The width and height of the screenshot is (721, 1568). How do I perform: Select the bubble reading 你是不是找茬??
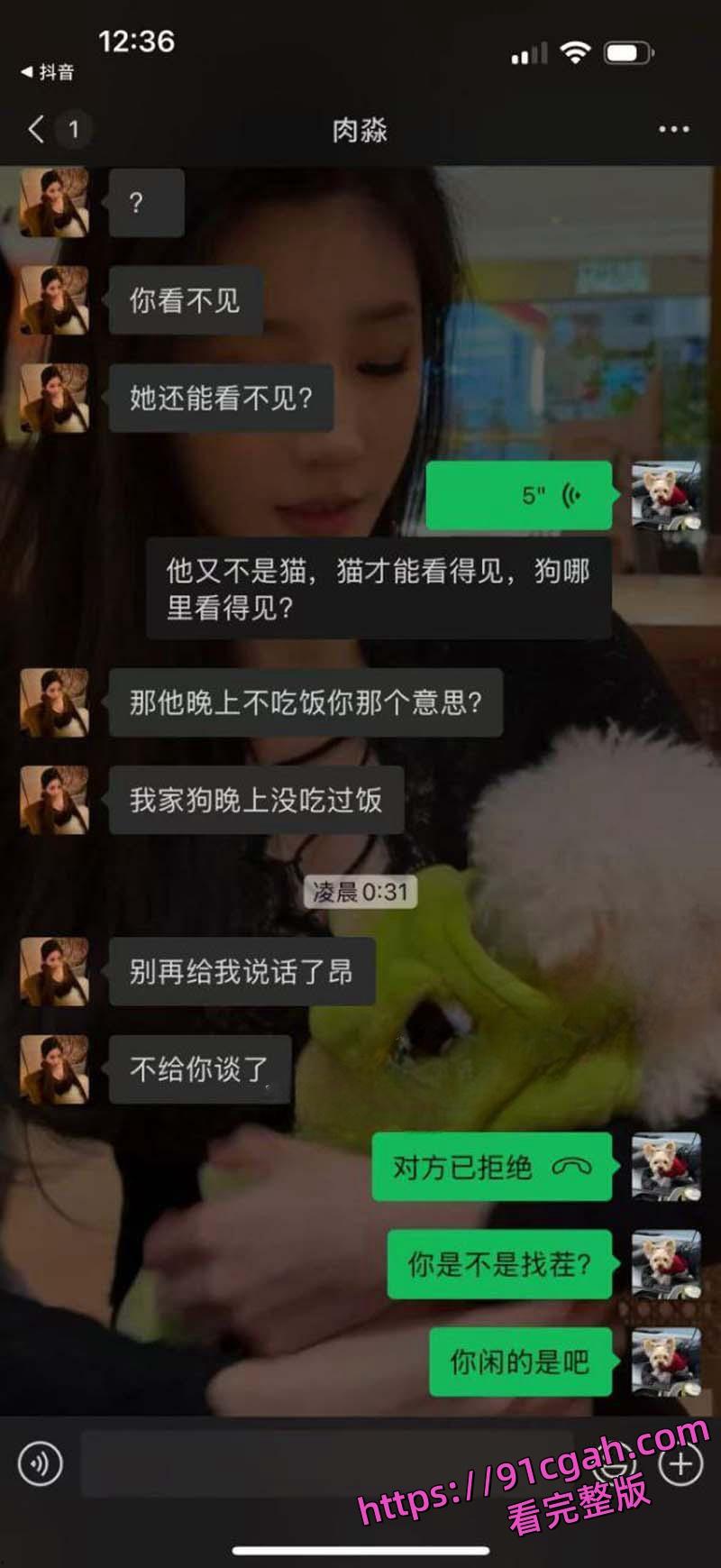coord(500,1265)
